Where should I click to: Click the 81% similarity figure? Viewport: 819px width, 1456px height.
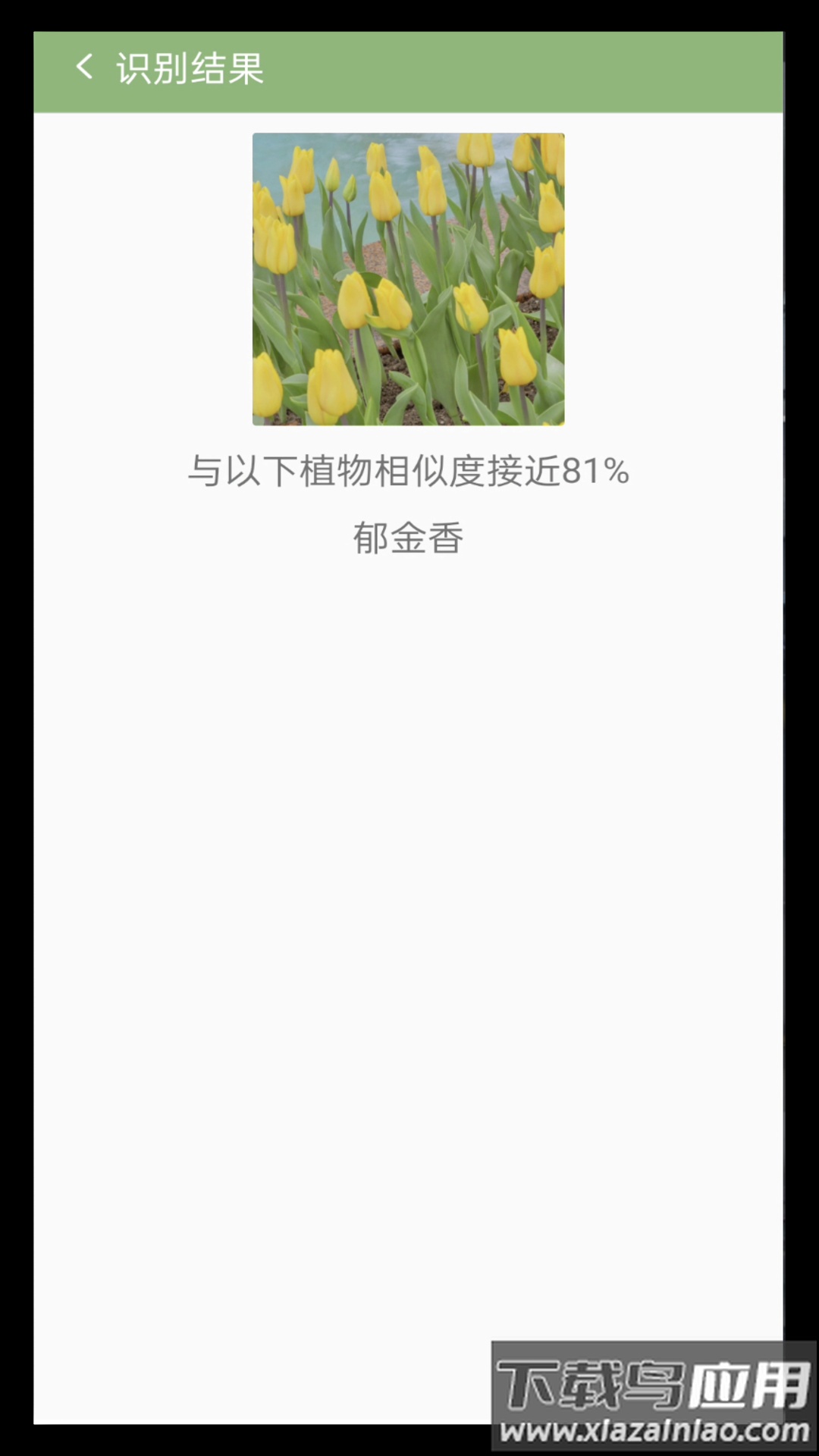[598, 472]
